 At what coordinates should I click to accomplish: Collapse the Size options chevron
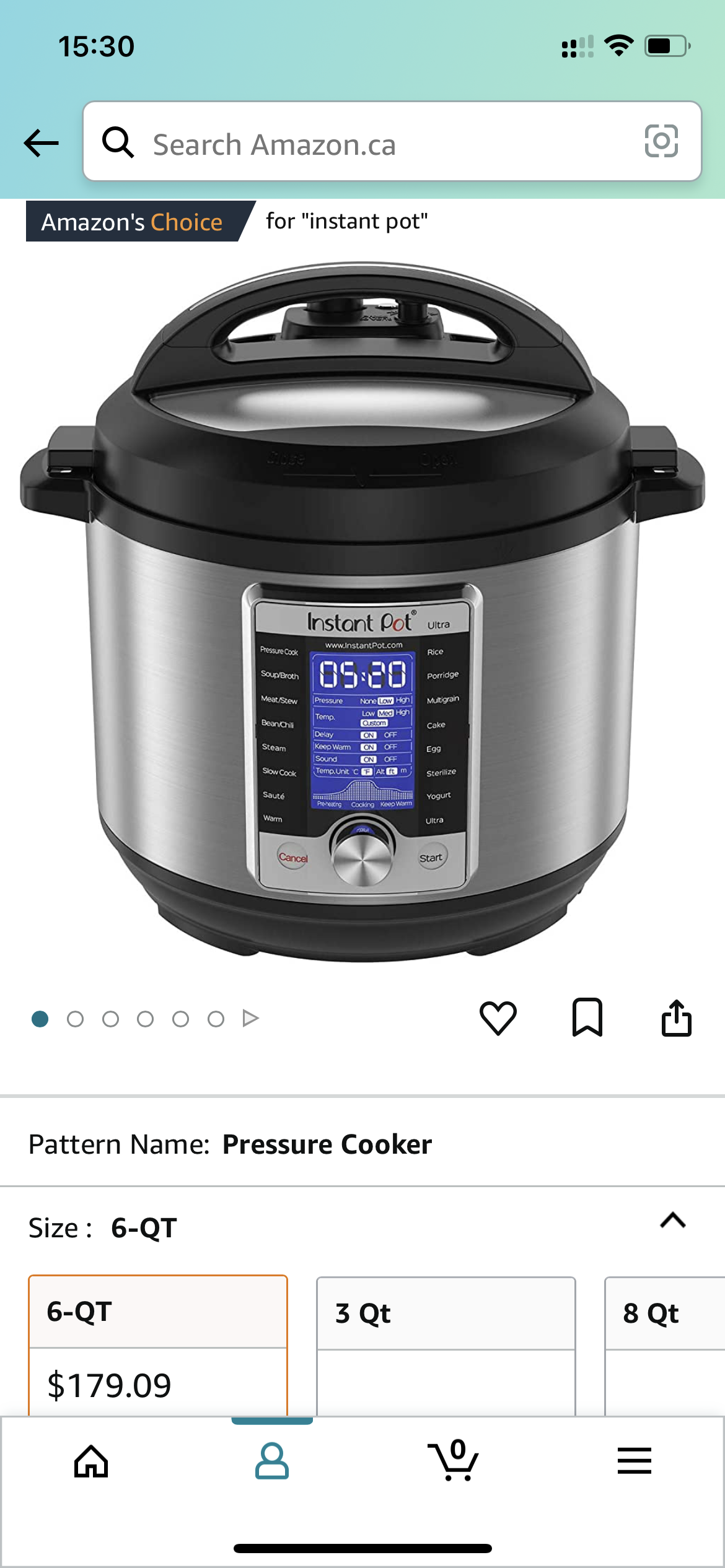coord(673,1221)
